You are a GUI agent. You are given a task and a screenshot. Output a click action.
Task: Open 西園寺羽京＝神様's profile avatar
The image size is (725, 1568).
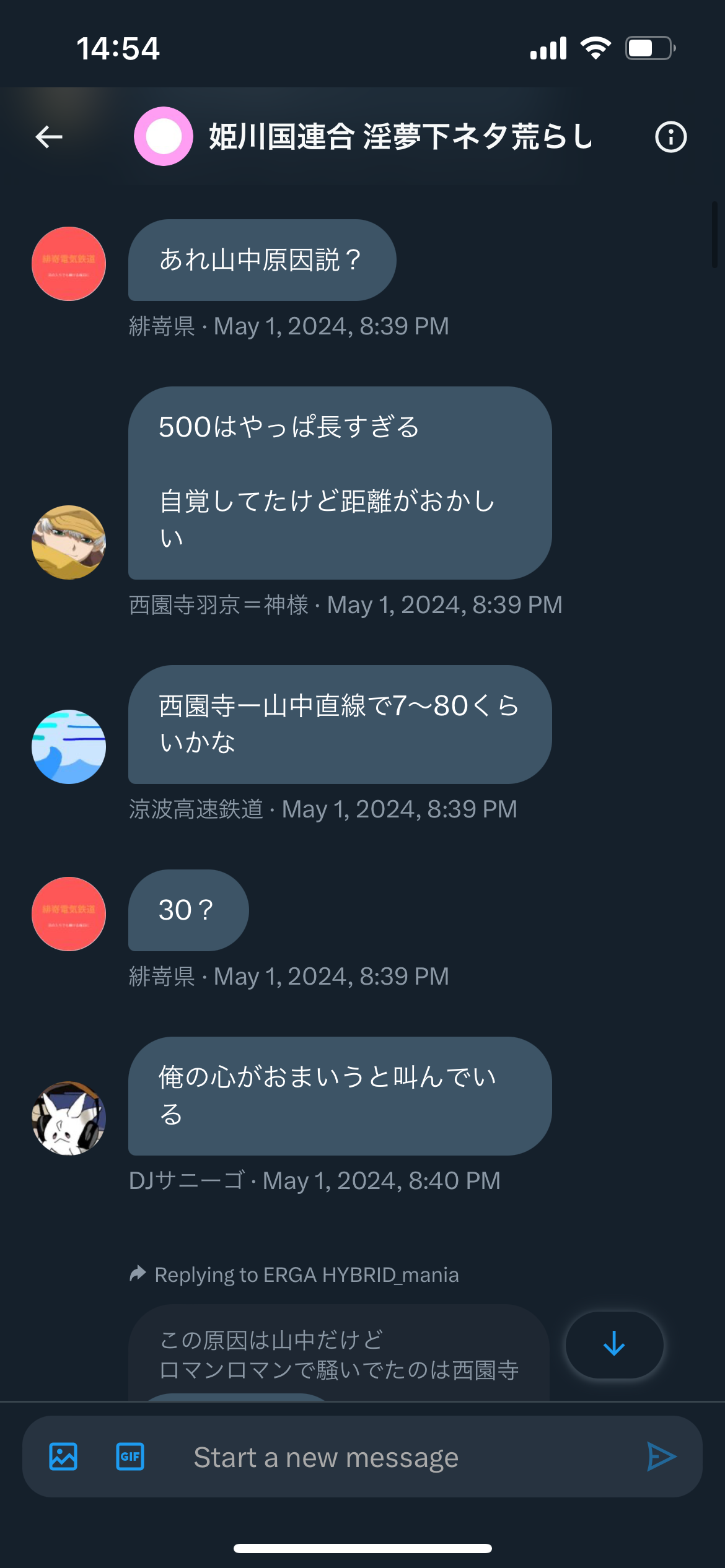[69, 542]
